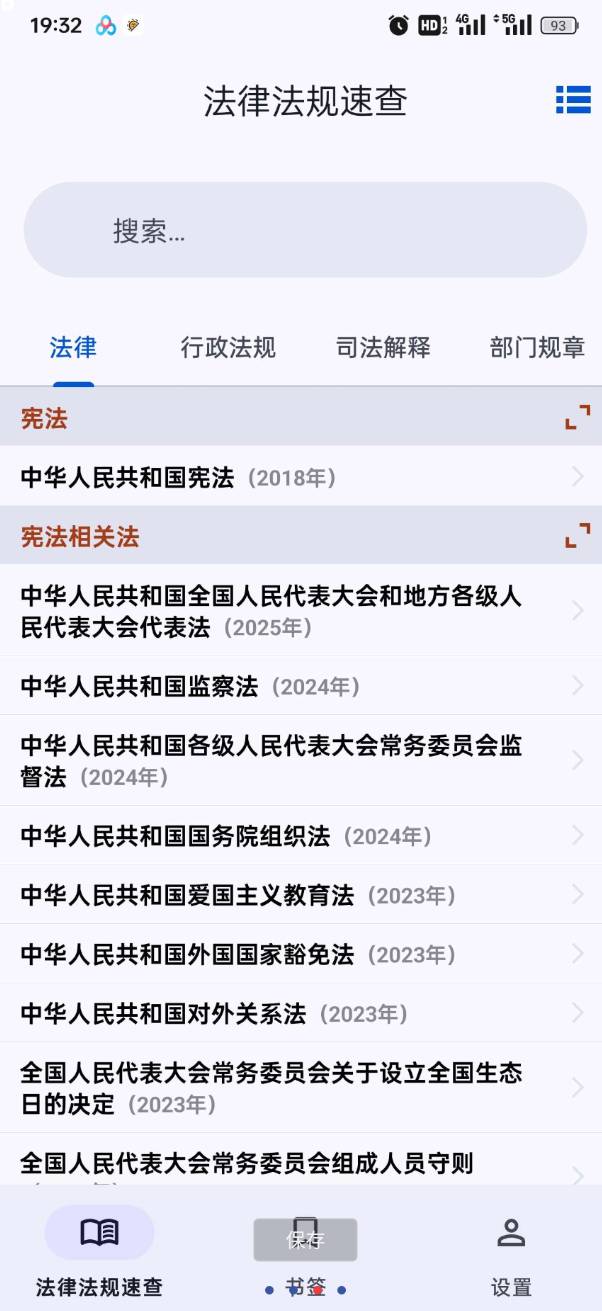View 中华人民共和国国务院组织法
The height and width of the screenshot is (1311, 602).
pyautogui.click(x=300, y=836)
